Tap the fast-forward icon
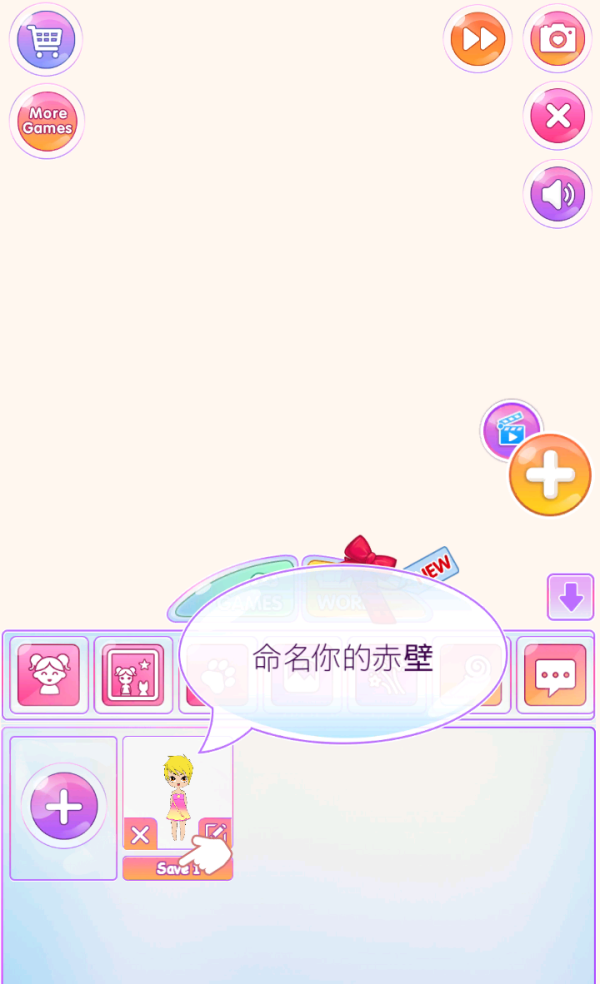 (x=478, y=39)
